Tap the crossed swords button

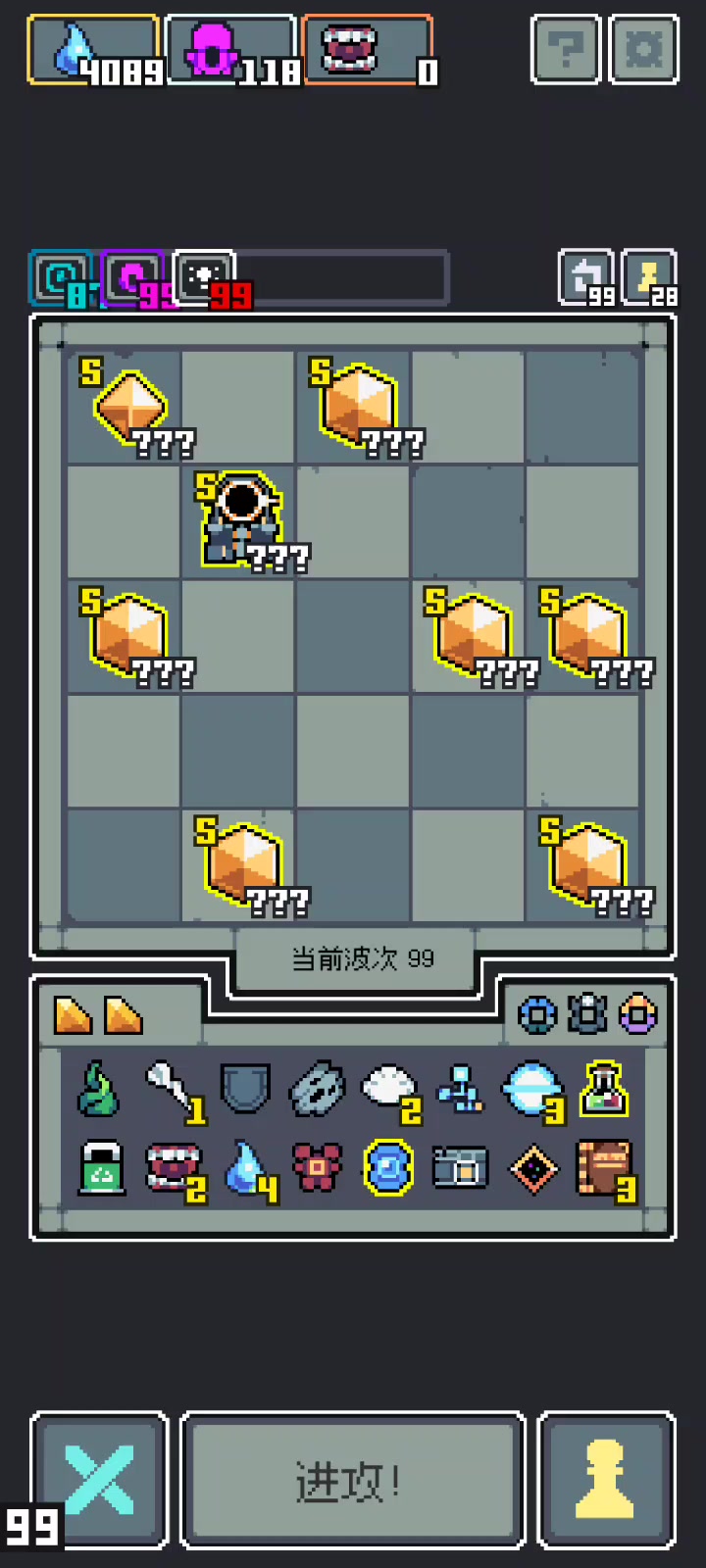pyautogui.click(x=99, y=1481)
